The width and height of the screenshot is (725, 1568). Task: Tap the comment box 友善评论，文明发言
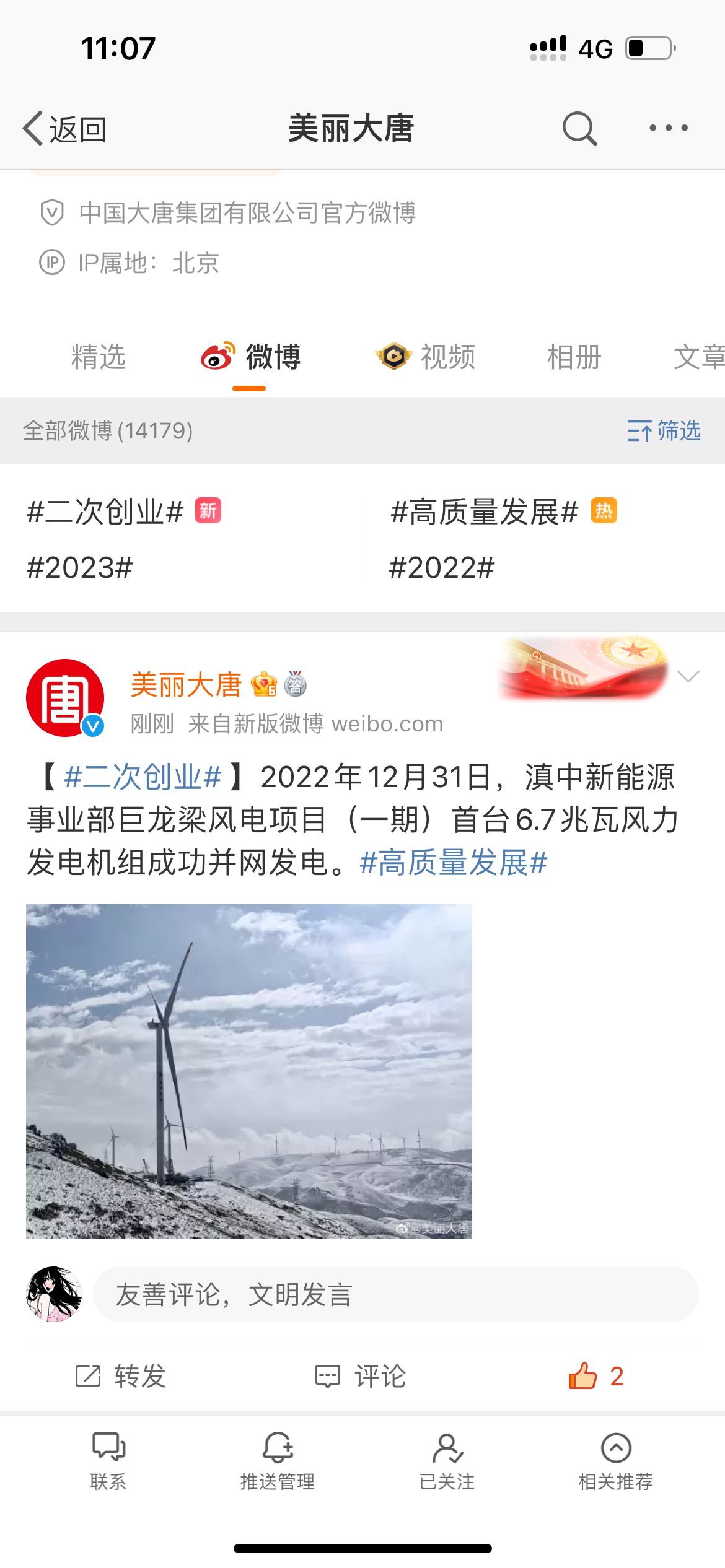point(395,1294)
